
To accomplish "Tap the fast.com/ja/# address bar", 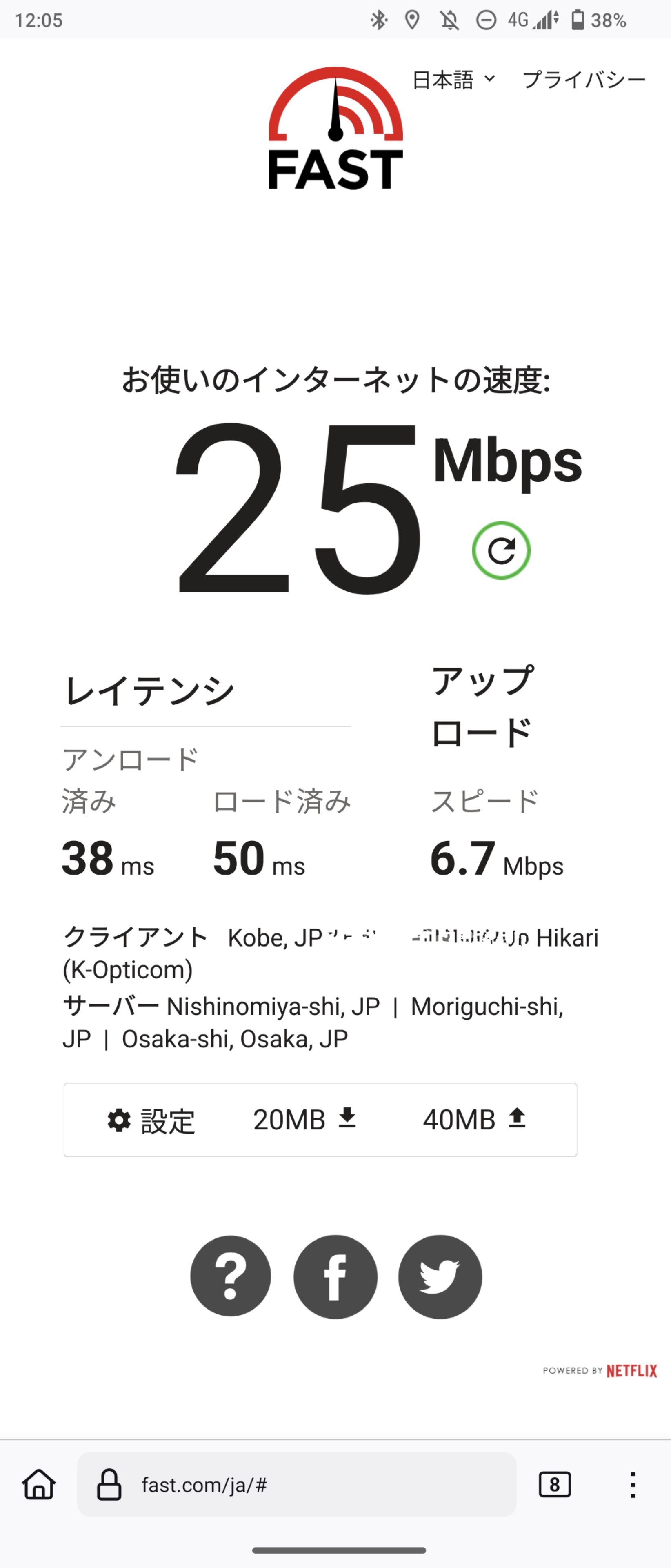I will coord(297,1485).
